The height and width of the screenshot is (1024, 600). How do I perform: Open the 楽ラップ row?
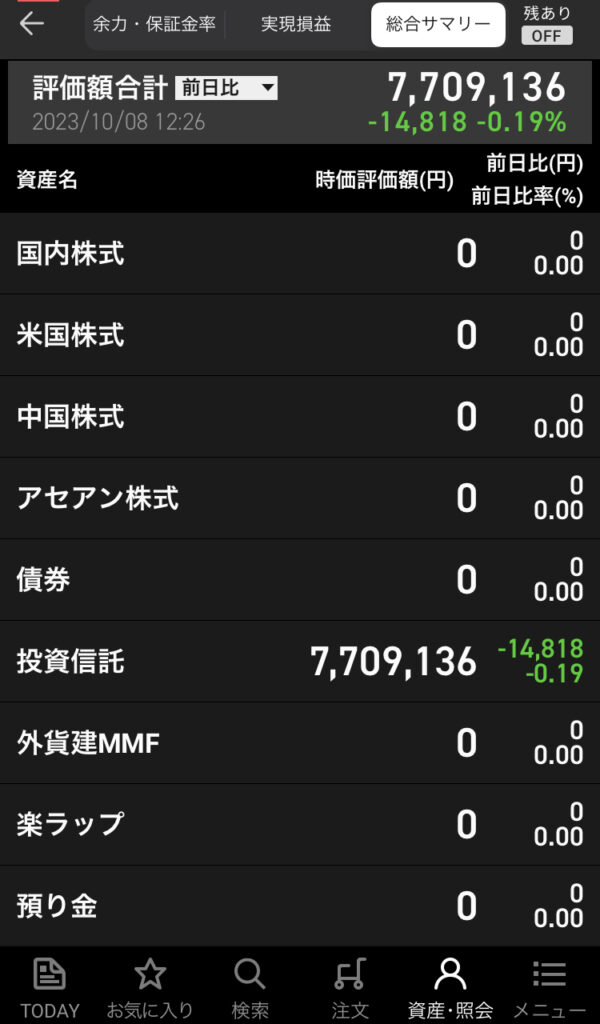[x=300, y=825]
